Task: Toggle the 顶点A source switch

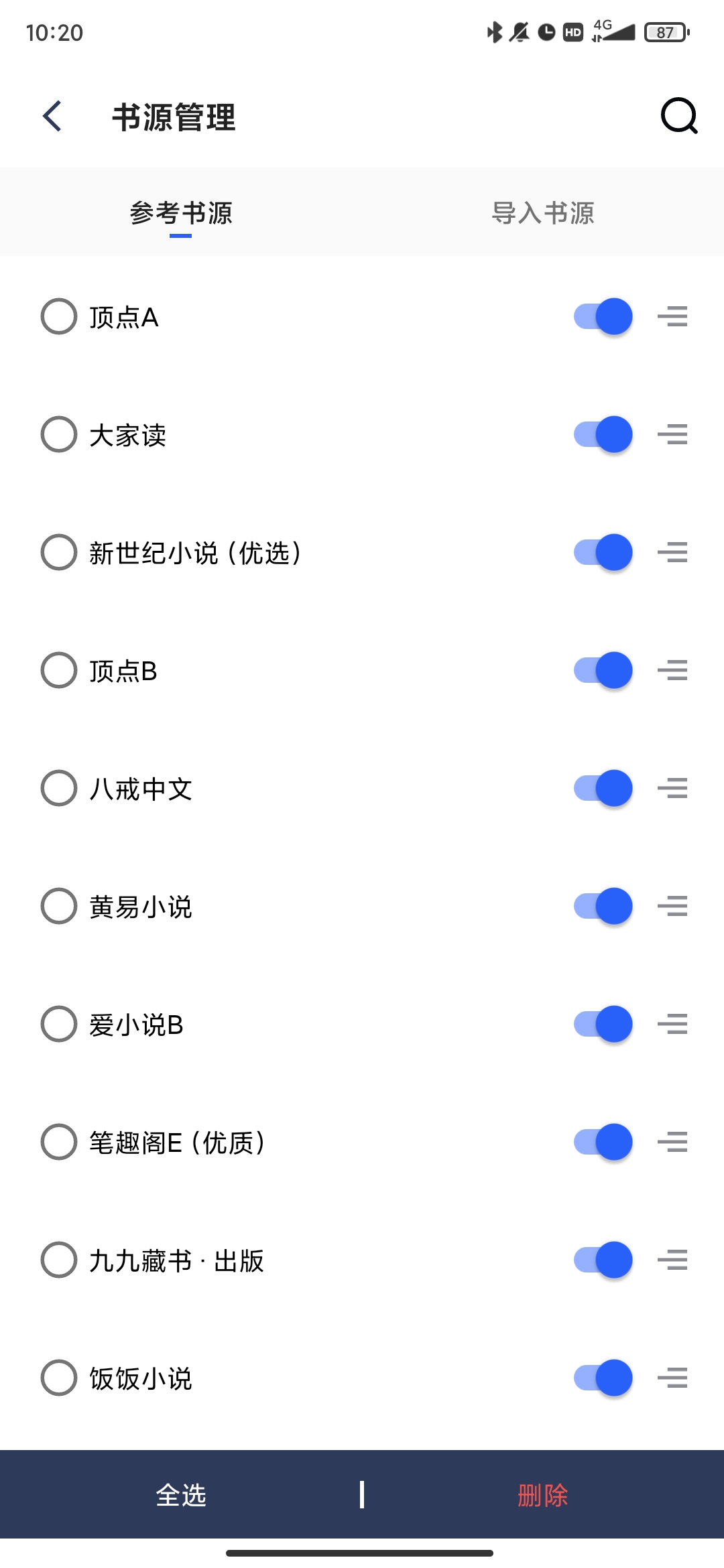Action: pos(603,316)
